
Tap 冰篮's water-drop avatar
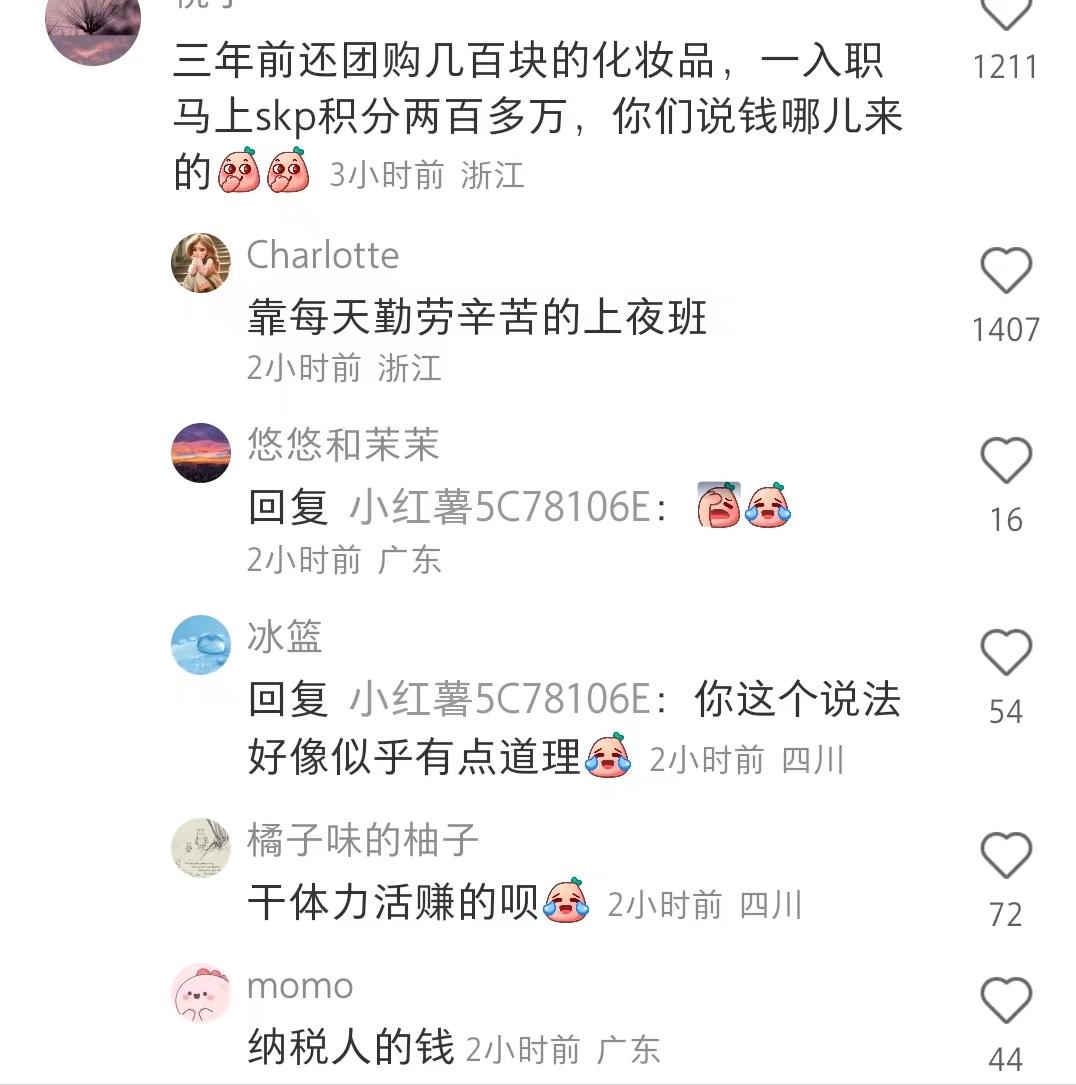click(200, 645)
